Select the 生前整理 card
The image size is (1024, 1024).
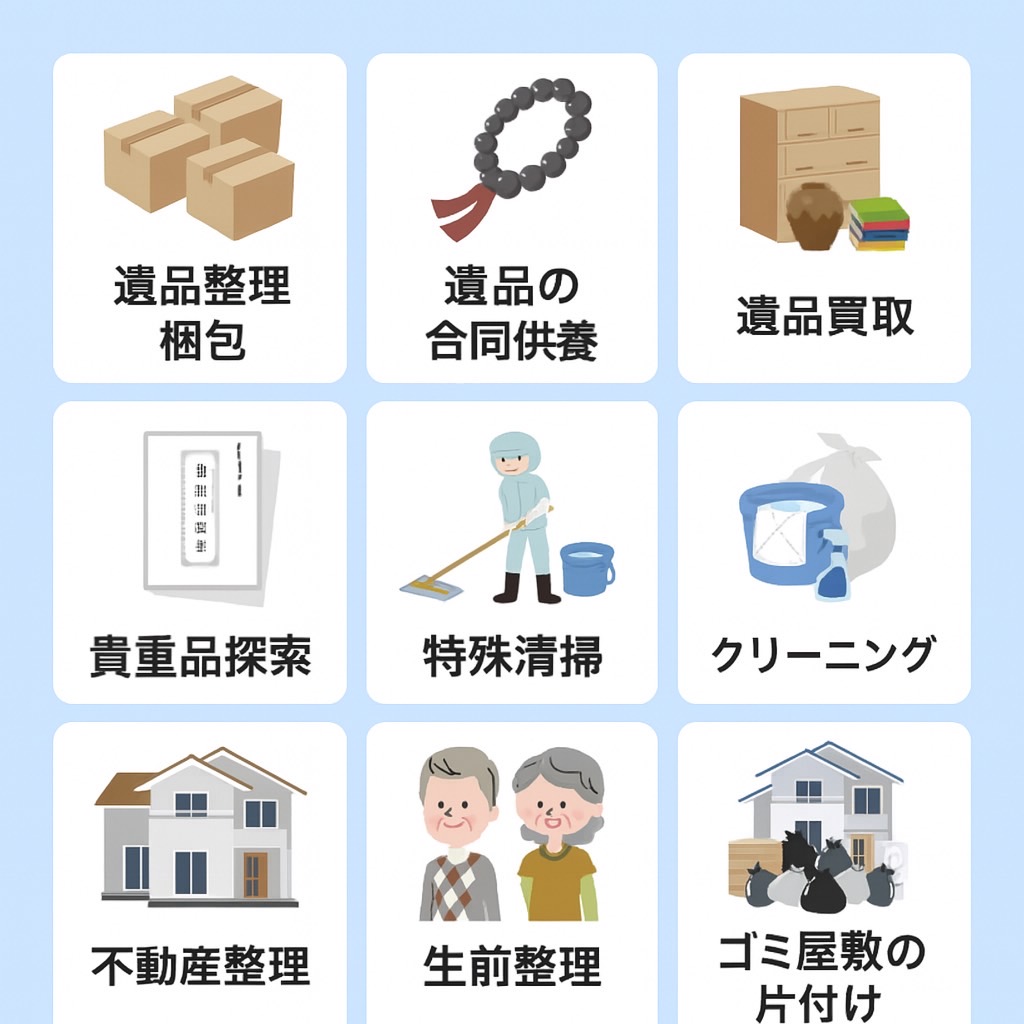[512, 870]
